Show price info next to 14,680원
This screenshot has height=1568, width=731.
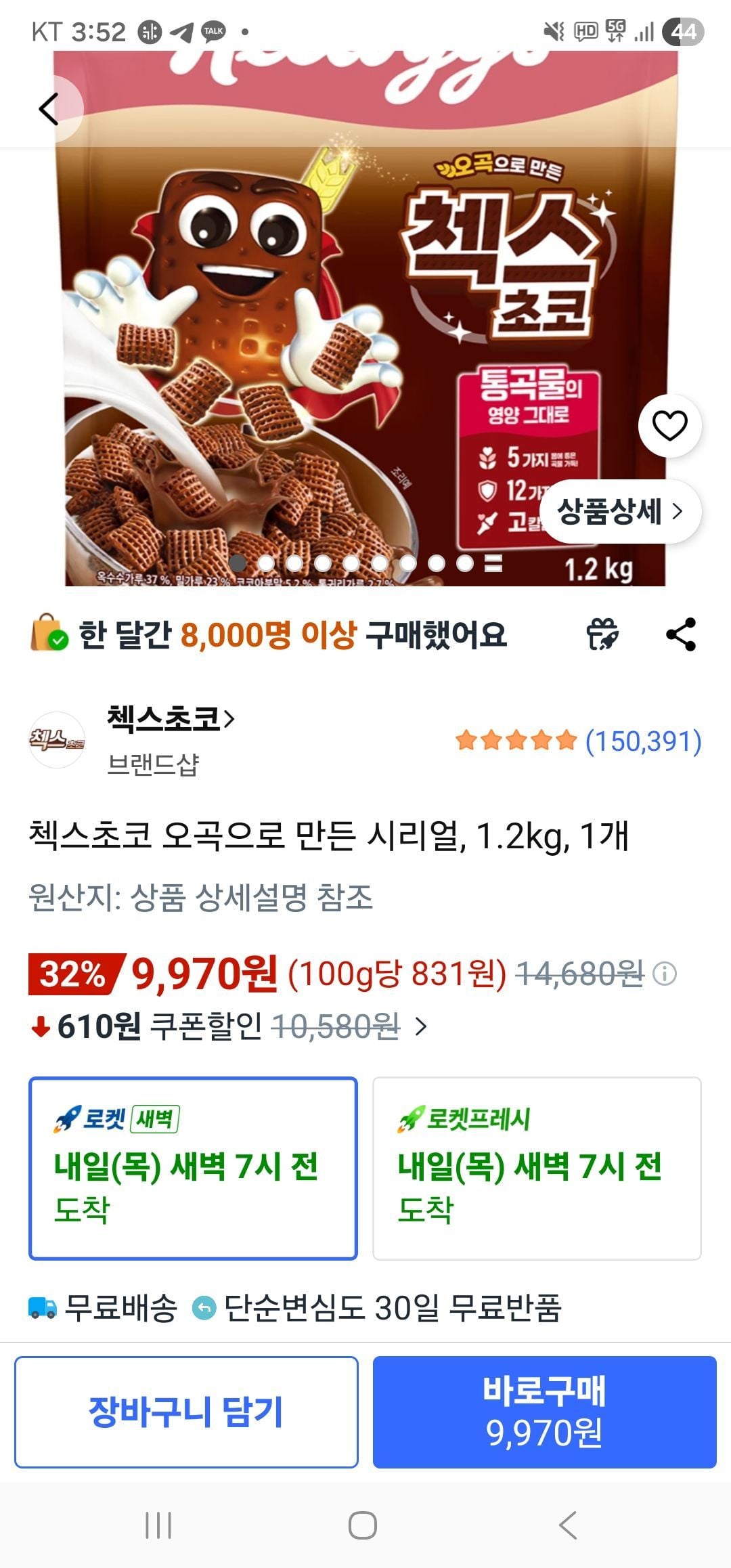(x=665, y=974)
